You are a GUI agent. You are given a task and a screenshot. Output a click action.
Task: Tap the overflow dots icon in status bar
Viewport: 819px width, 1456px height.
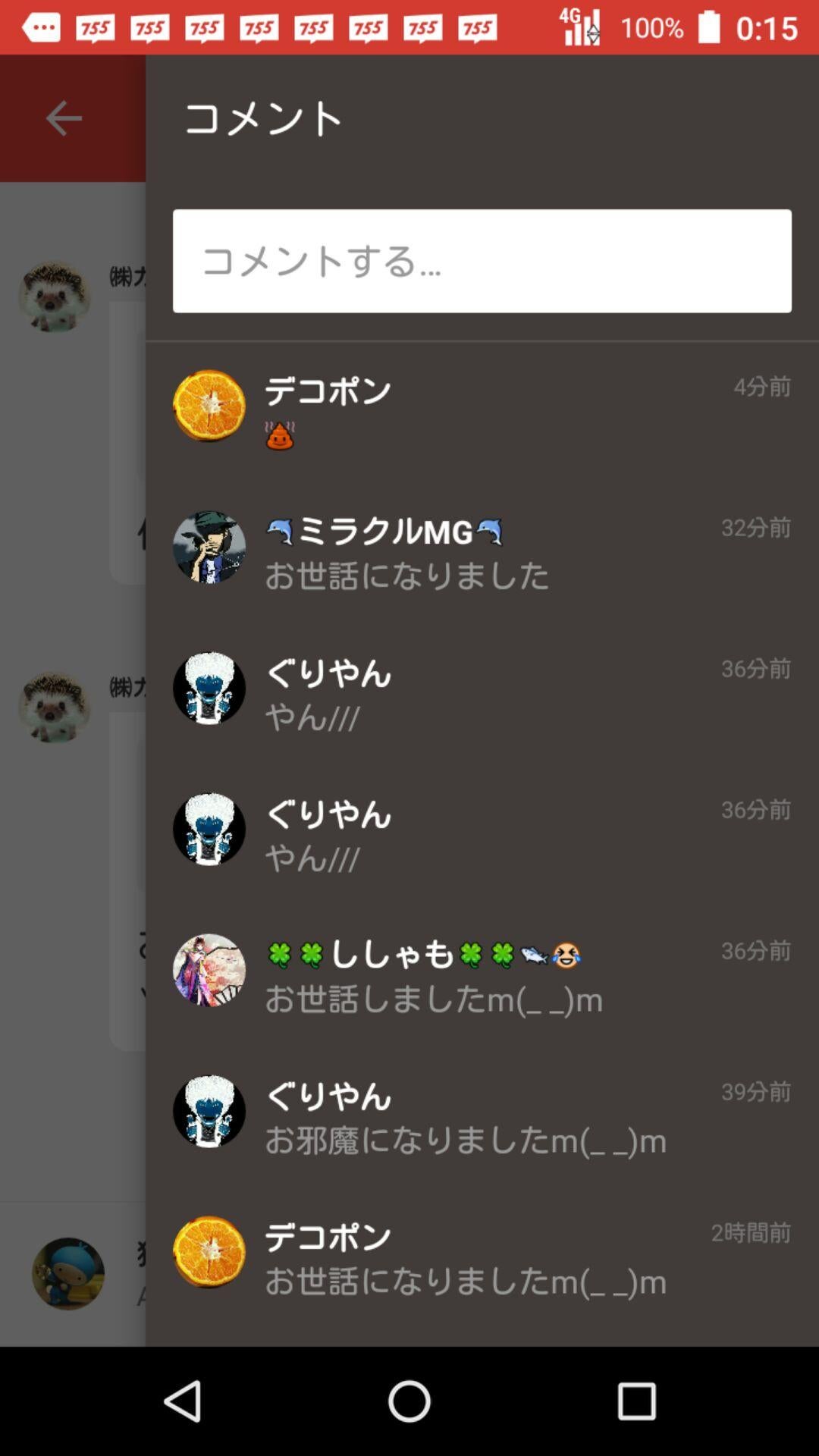coord(43,29)
